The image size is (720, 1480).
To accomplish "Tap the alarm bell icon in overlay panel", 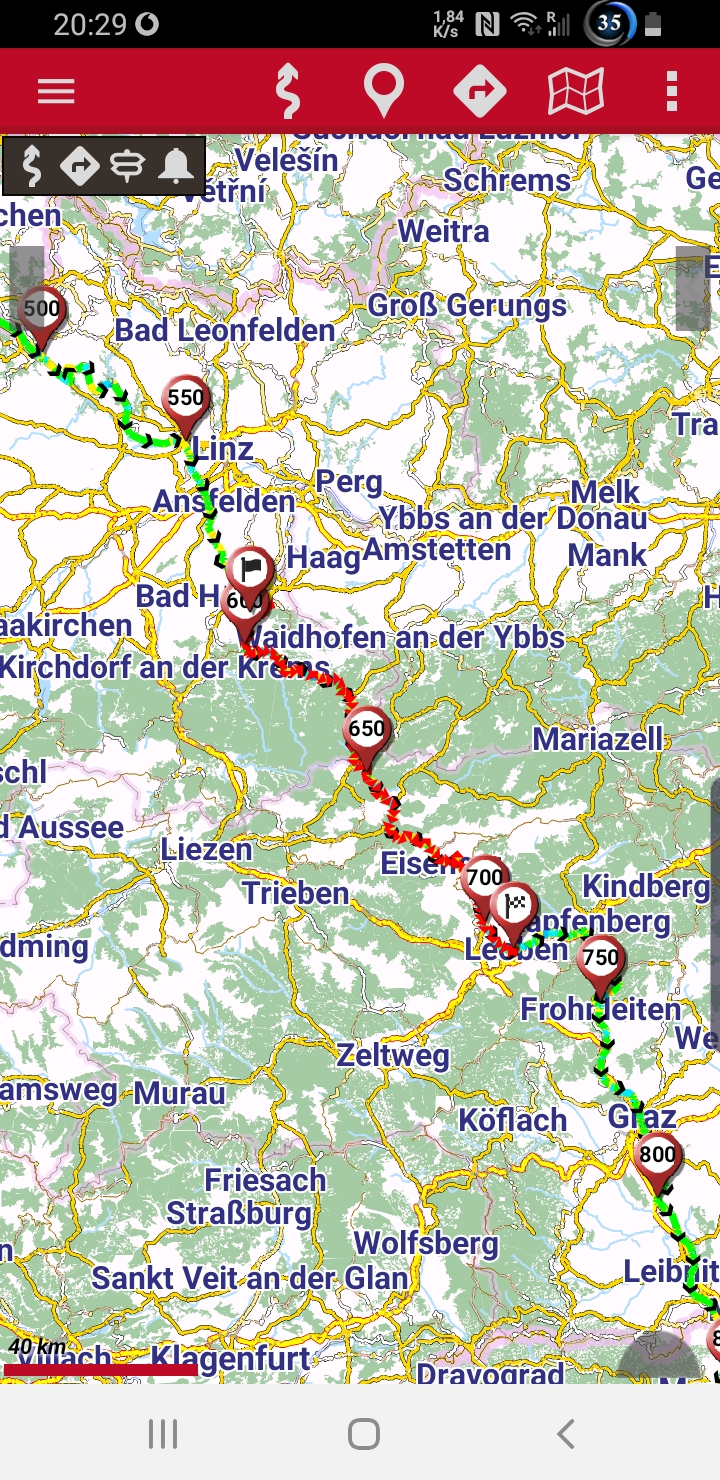I will (x=176, y=166).
